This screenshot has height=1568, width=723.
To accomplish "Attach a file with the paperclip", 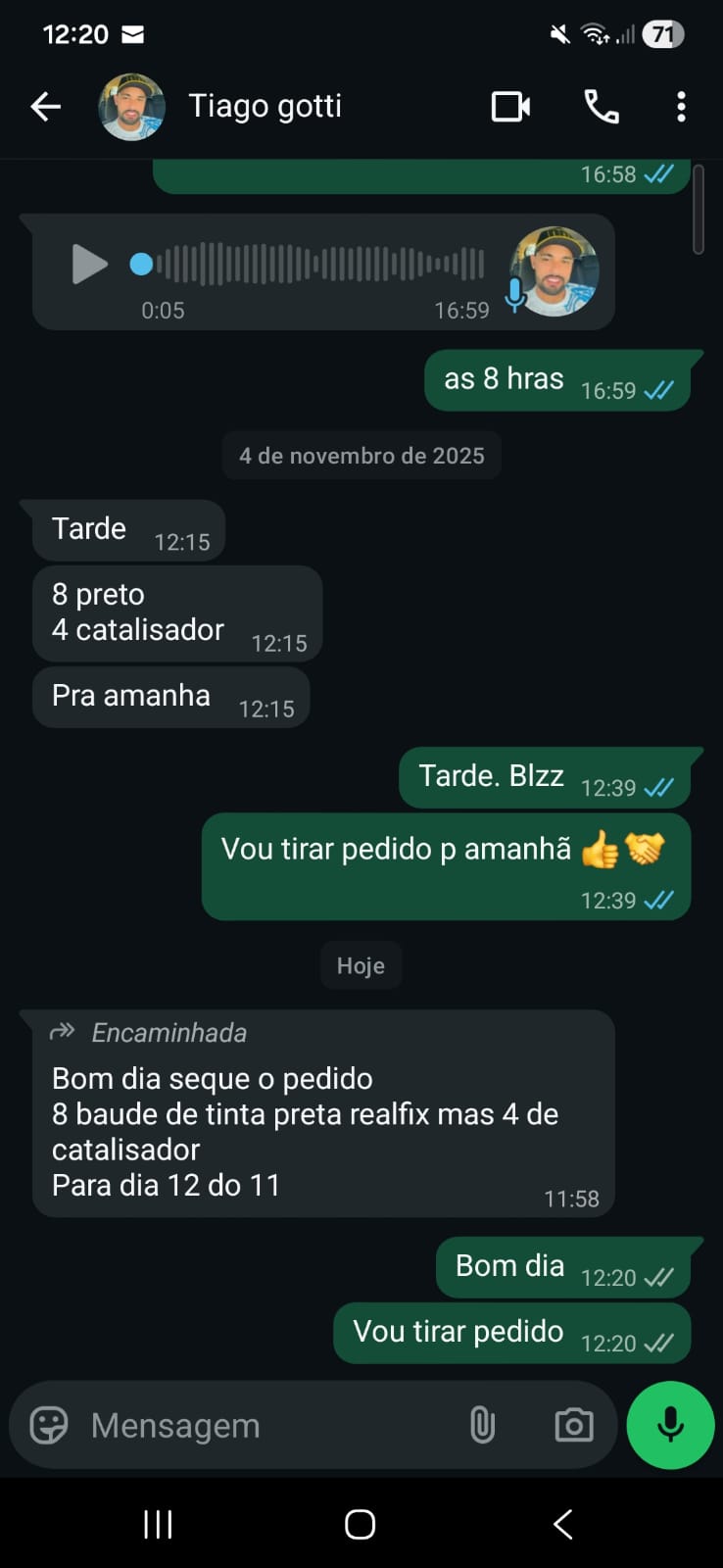I will (x=482, y=1425).
